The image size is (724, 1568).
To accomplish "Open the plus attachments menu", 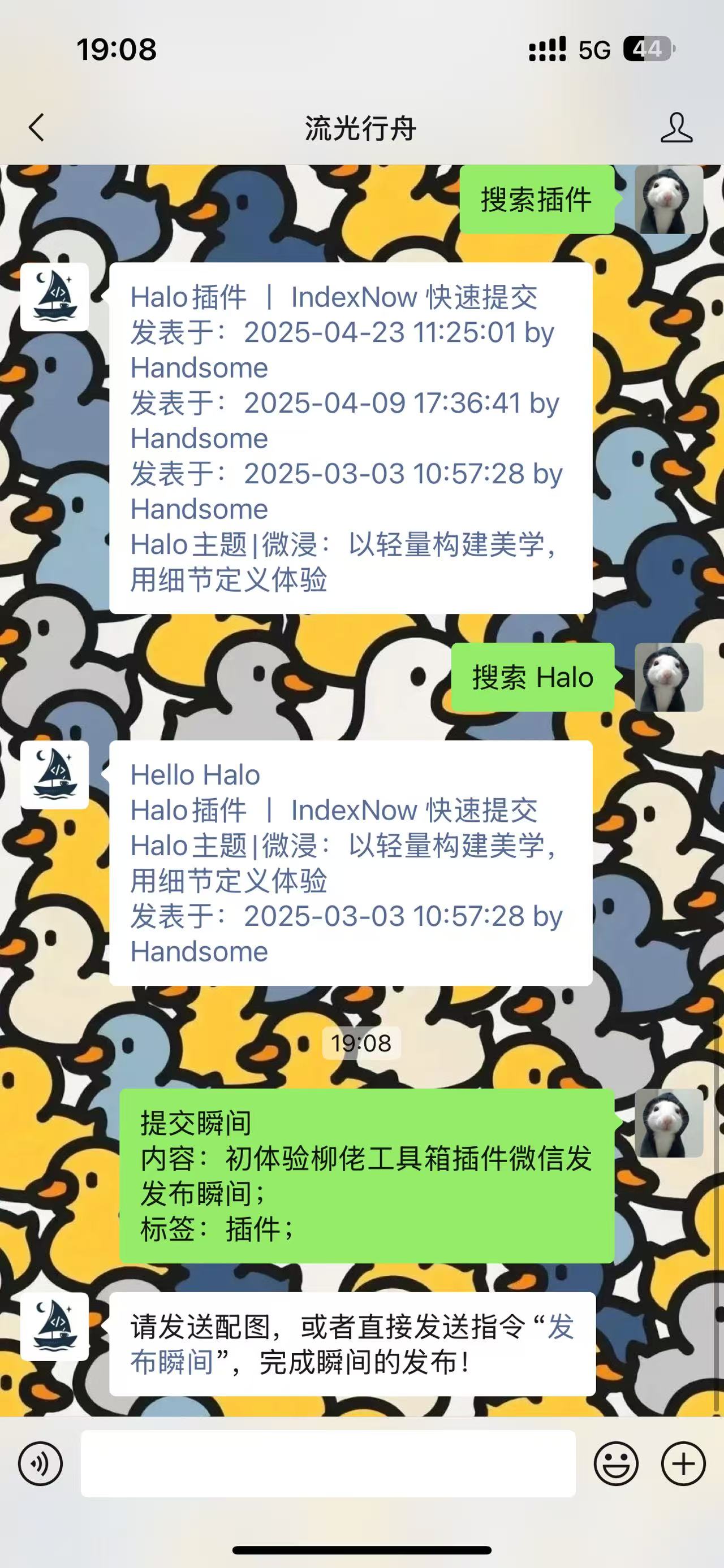I will click(683, 1463).
